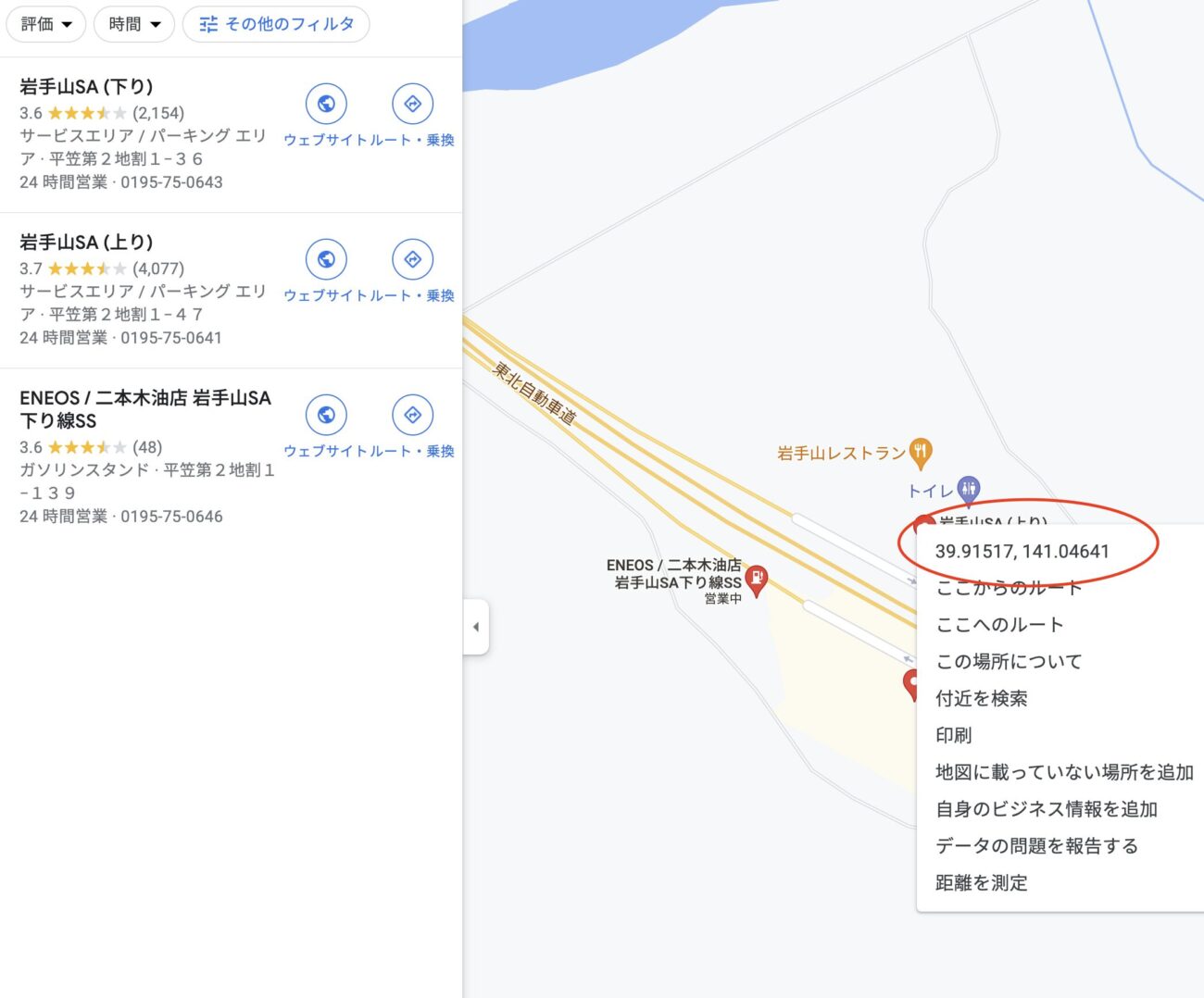Screen dimensions: 1204x998
Task: Visit website for ENEOS 二本木油店
Action: [326, 416]
